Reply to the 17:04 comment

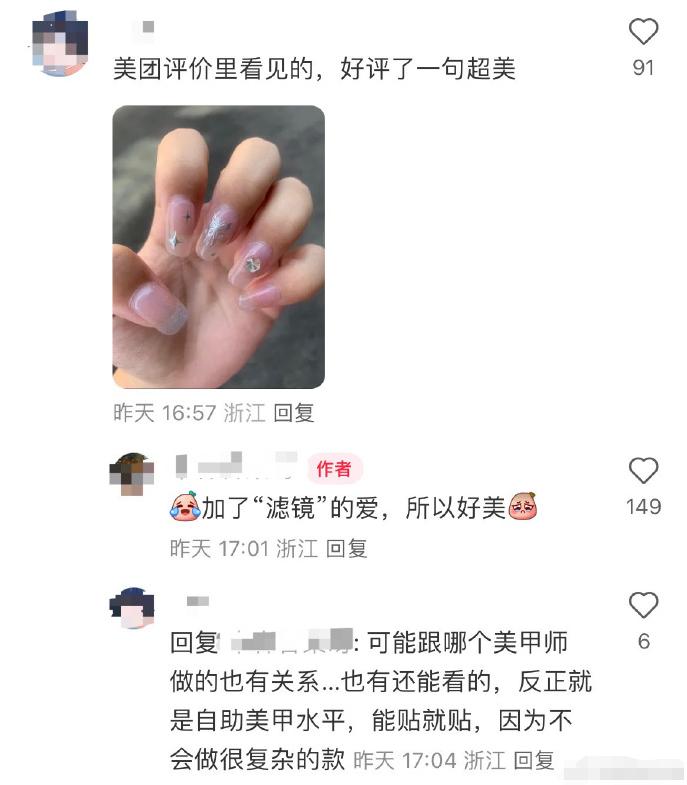coord(534,760)
